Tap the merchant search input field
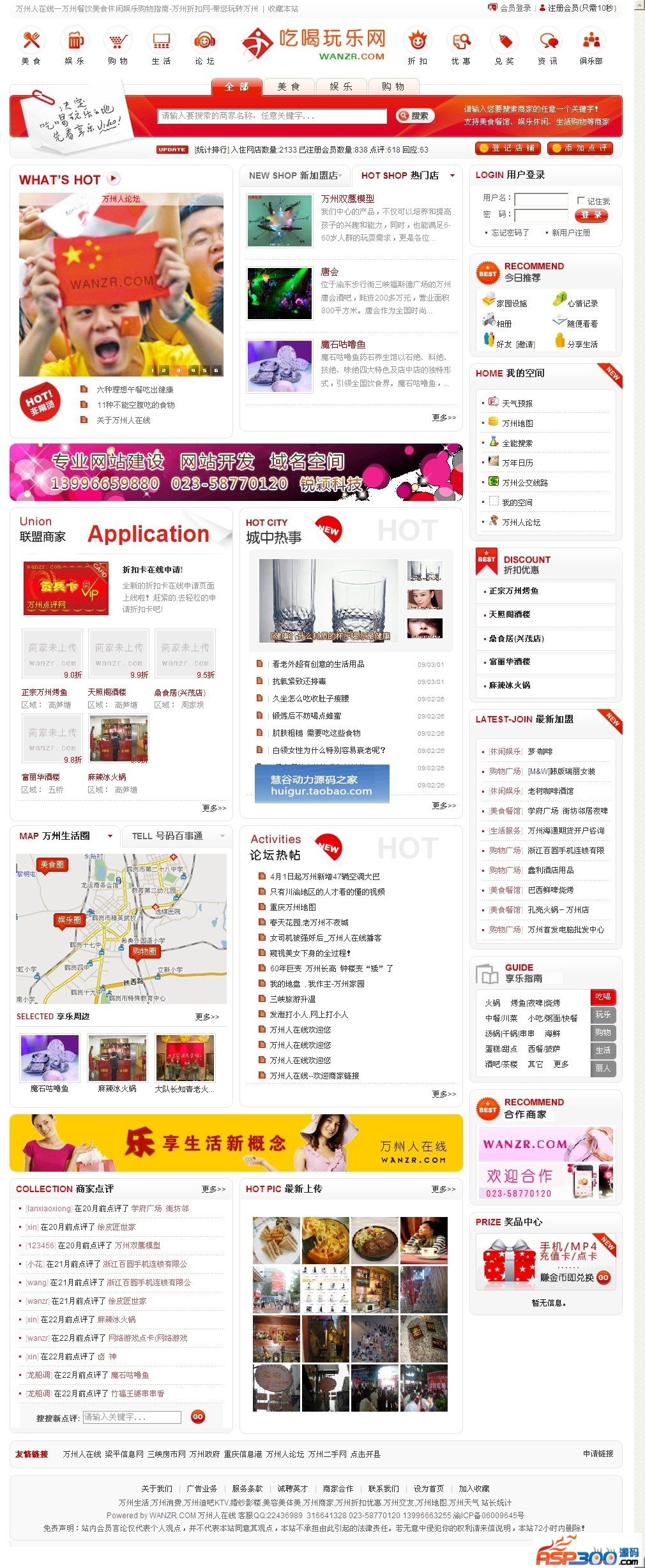645x1568 pixels. tap(272, 116)
